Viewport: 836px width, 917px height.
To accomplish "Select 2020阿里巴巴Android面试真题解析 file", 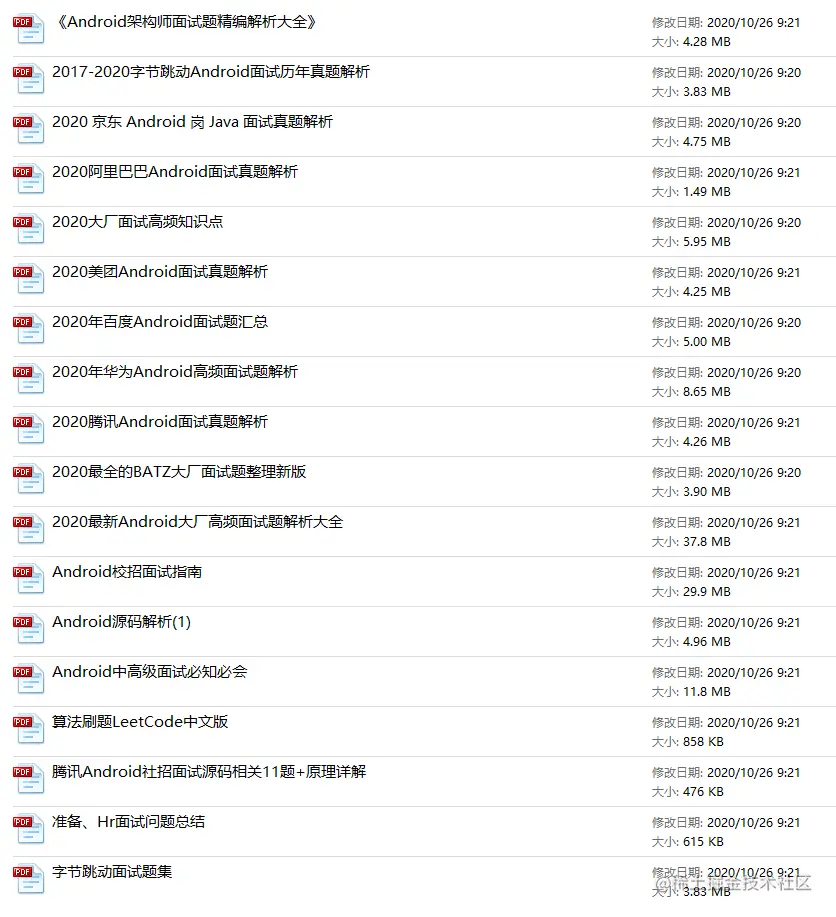I will pos(175,172).
